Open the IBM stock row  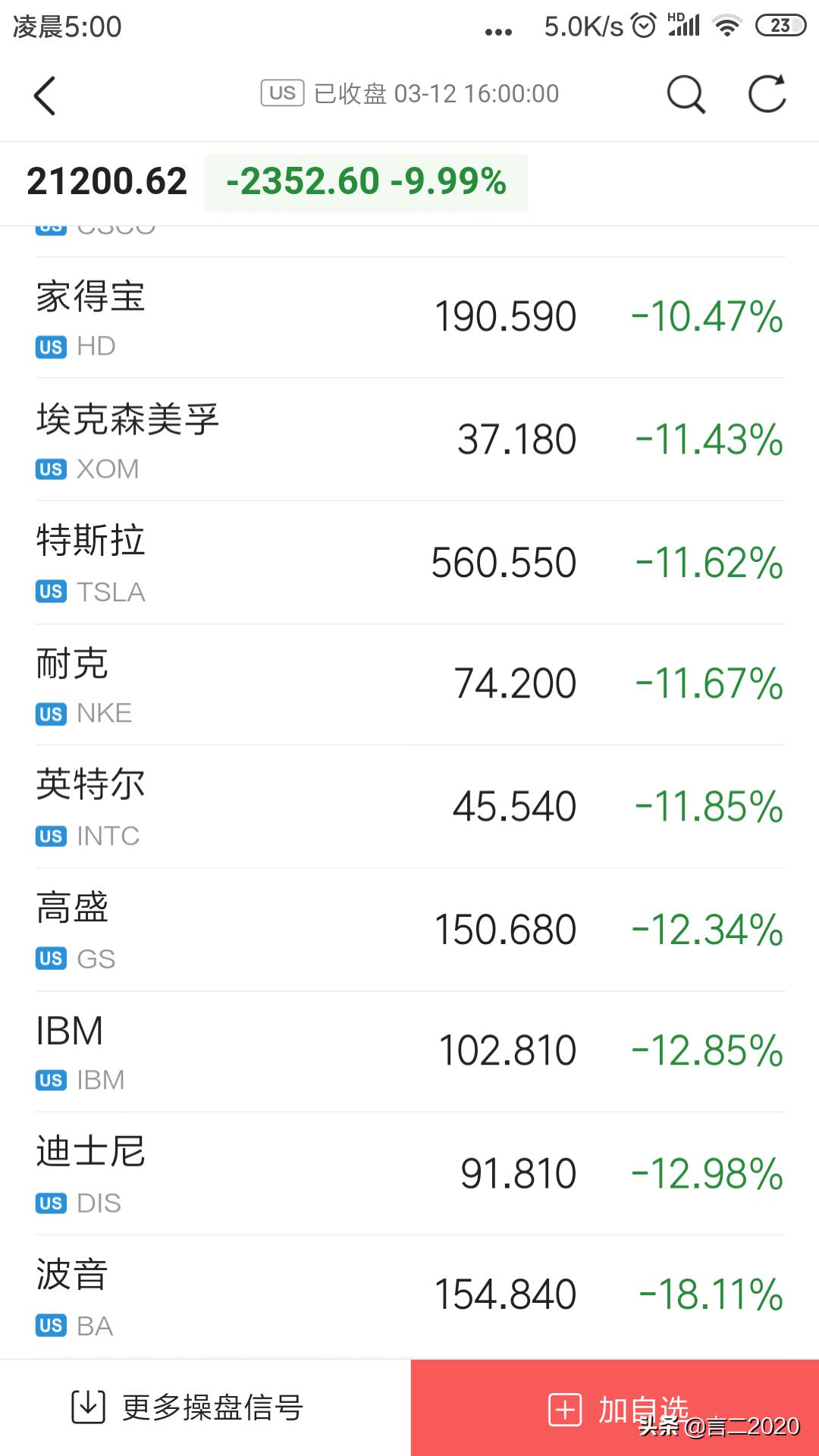[x=409, y=1052]
